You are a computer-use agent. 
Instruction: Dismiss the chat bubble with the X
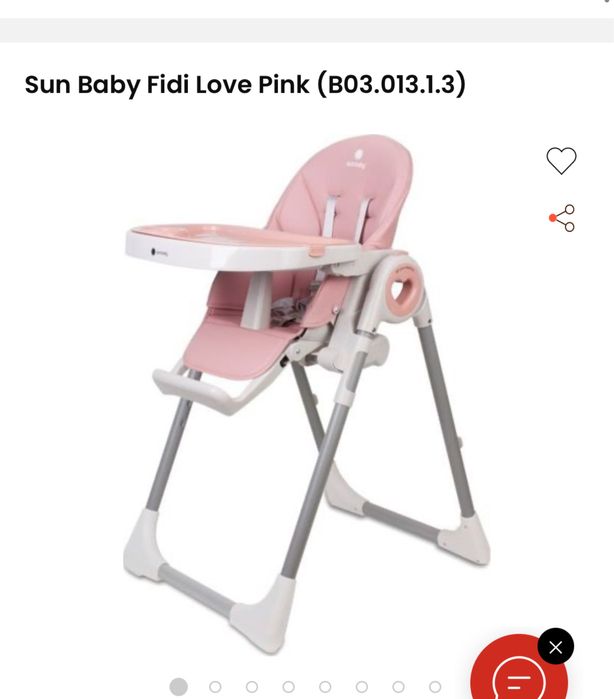[x=556, y=646]
